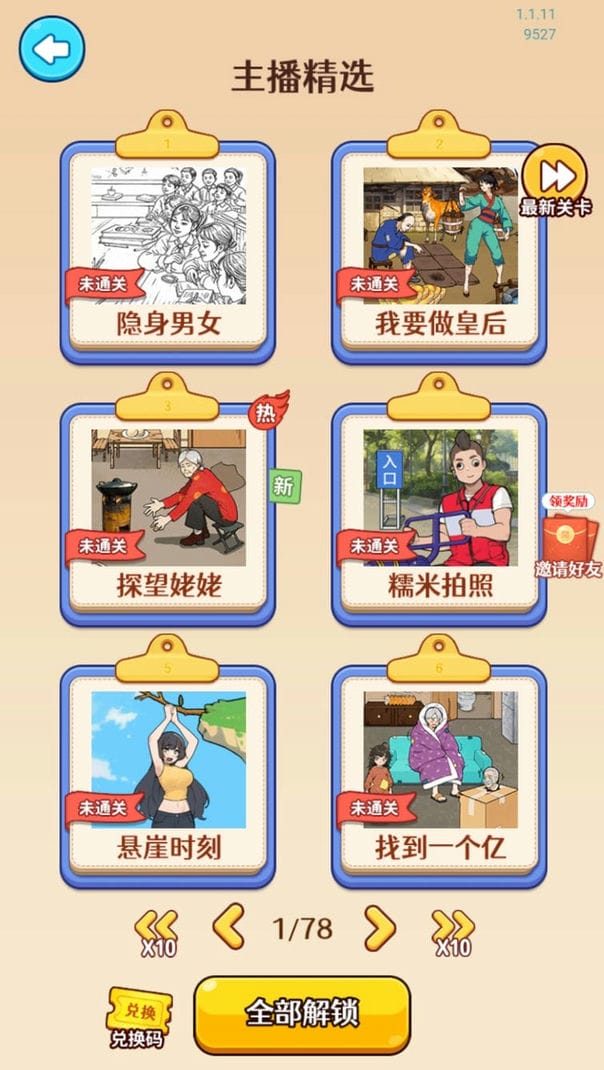Screen dimensions: 604x1070
Task: Skip forward ten pages
Action: [453, 931]
